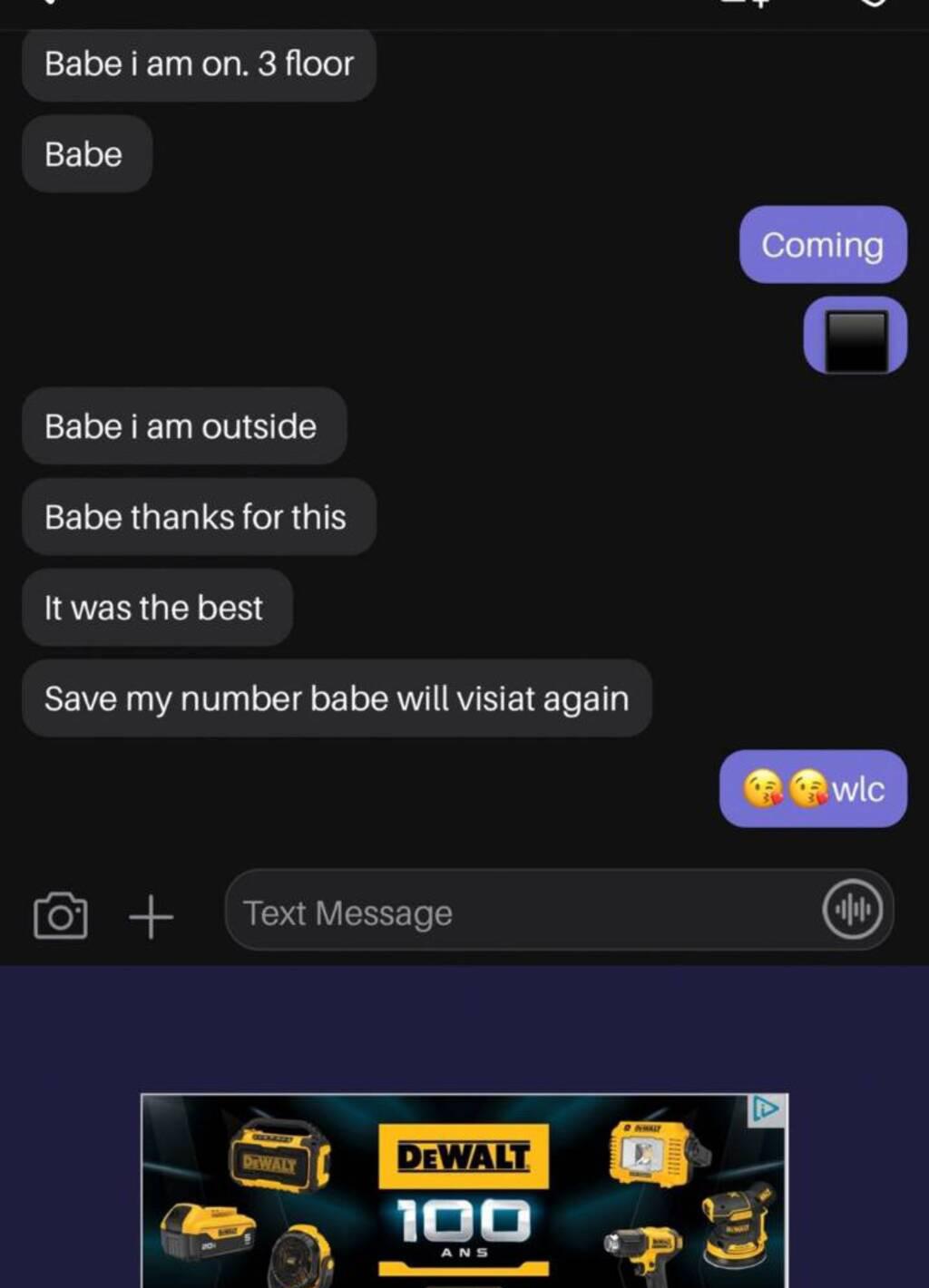
Task: Open the camera to attach a photo
Action: click(x=60, y=915)
